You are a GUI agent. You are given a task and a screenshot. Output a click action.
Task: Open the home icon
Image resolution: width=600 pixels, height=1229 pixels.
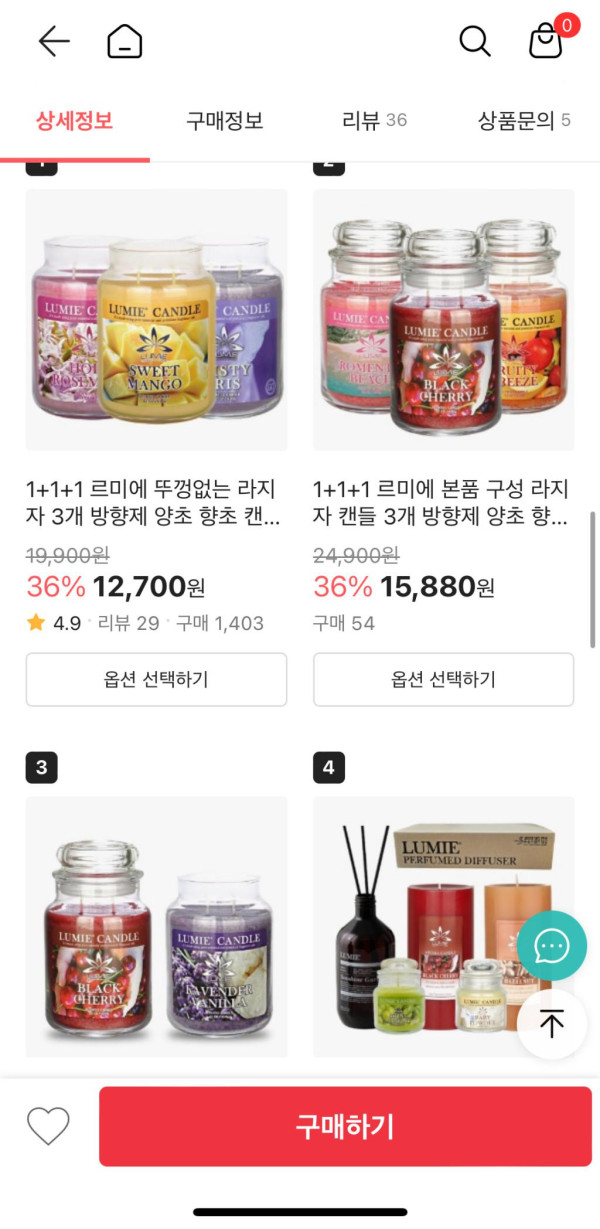pos(125,41)
